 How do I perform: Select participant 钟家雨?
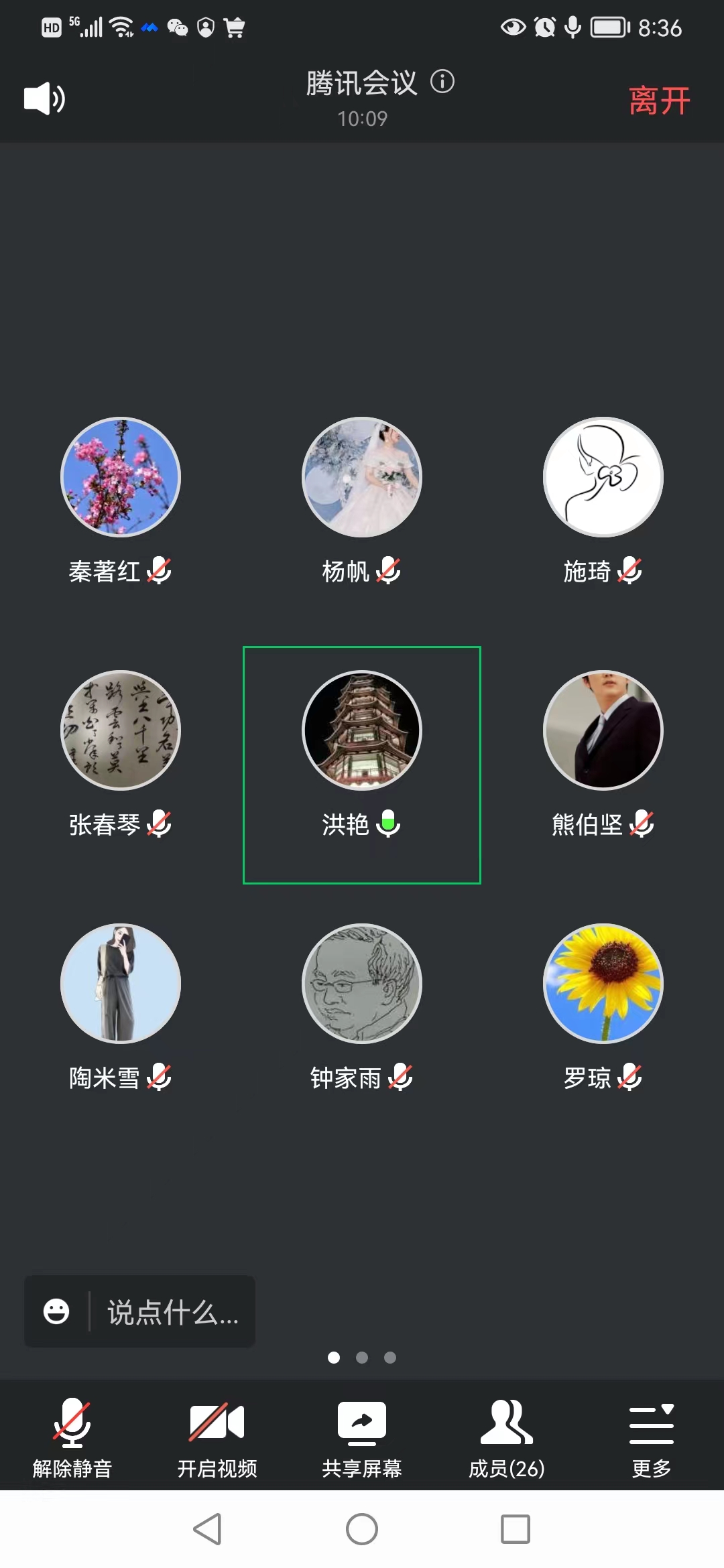point(362,984)
